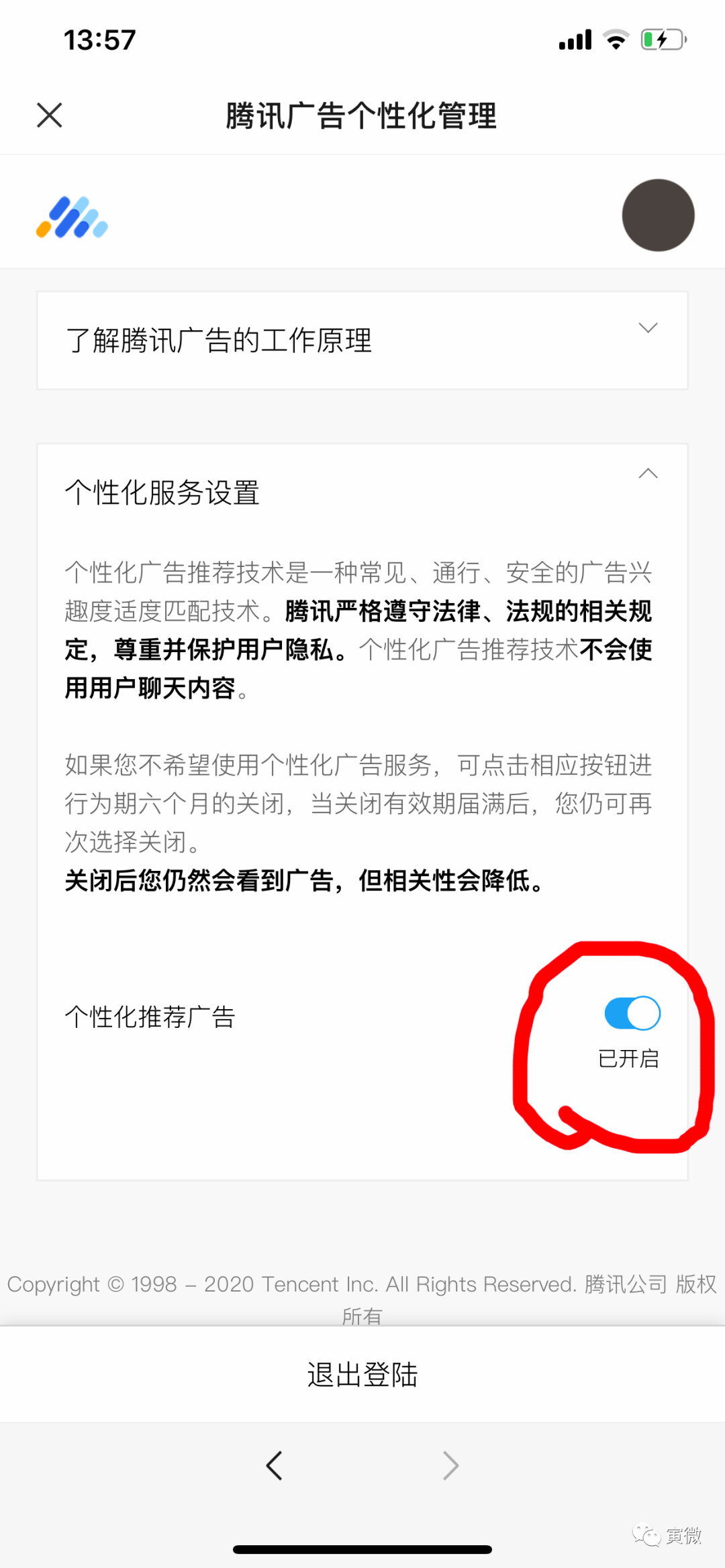Image resolution: width=725 pixels, height=1568 pixels.
Task: Expand 了解腾讯广告的工作原理 section
Action: coord(647,328)
